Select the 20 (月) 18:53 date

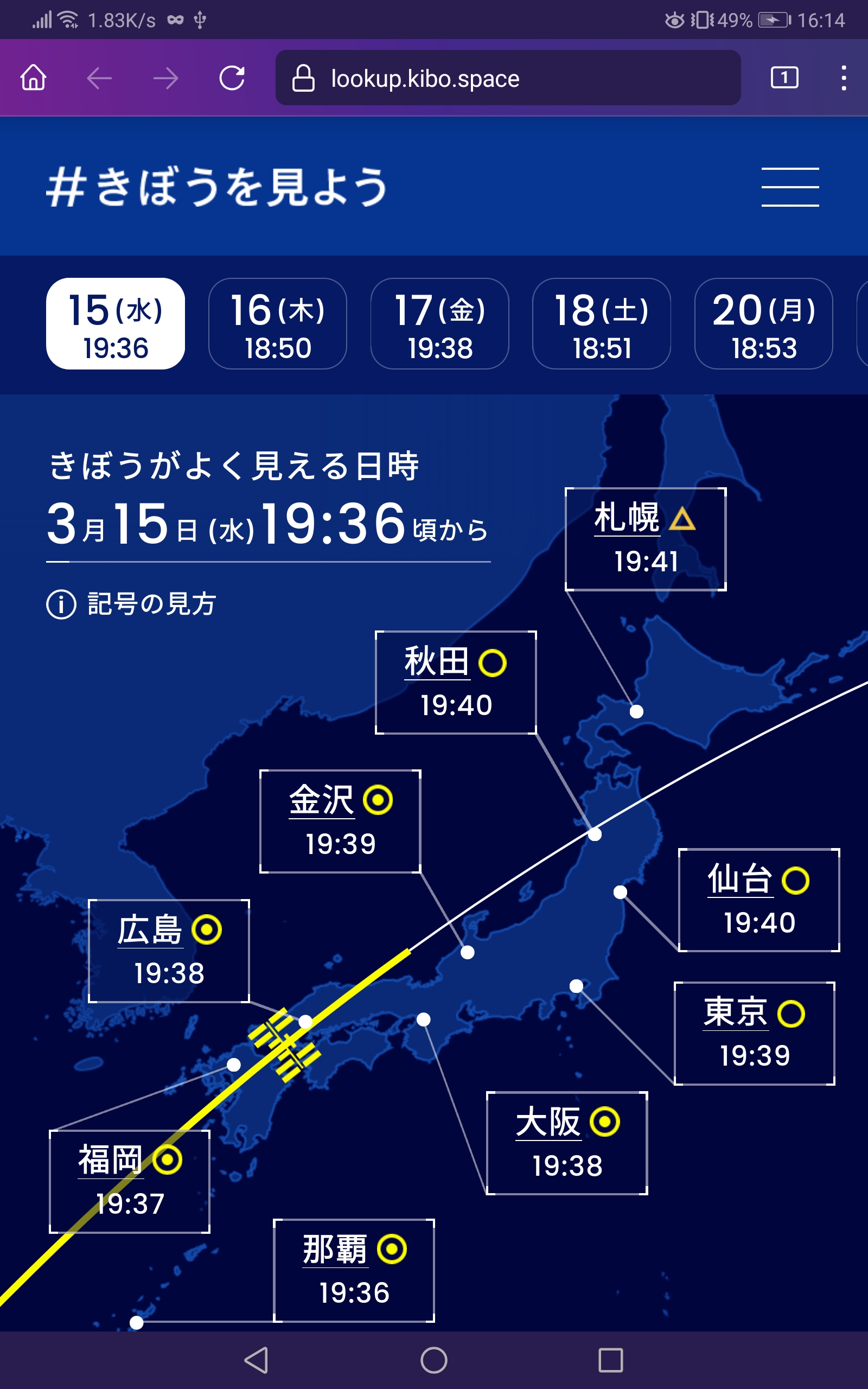[763, 324]
